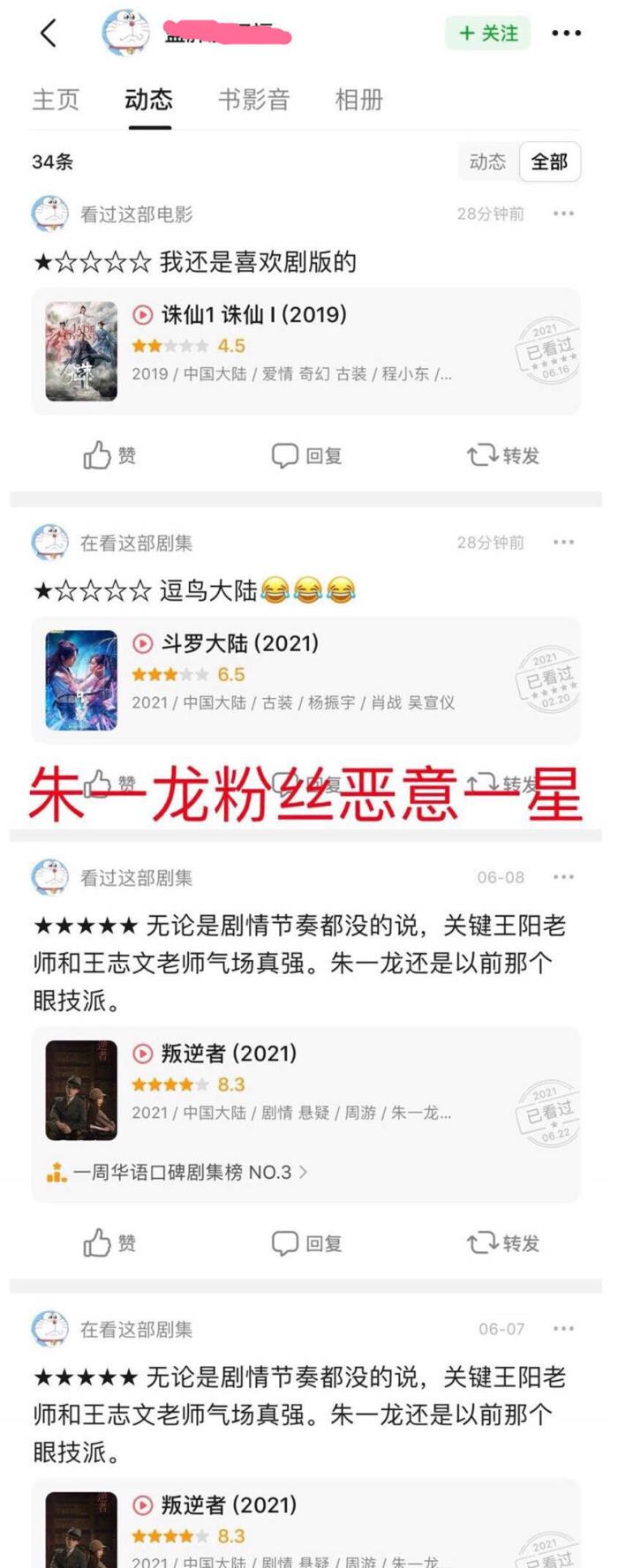The image size is (618, 1568).
Task: Select the 全部 filter
Action: click(x=549, y=161)
